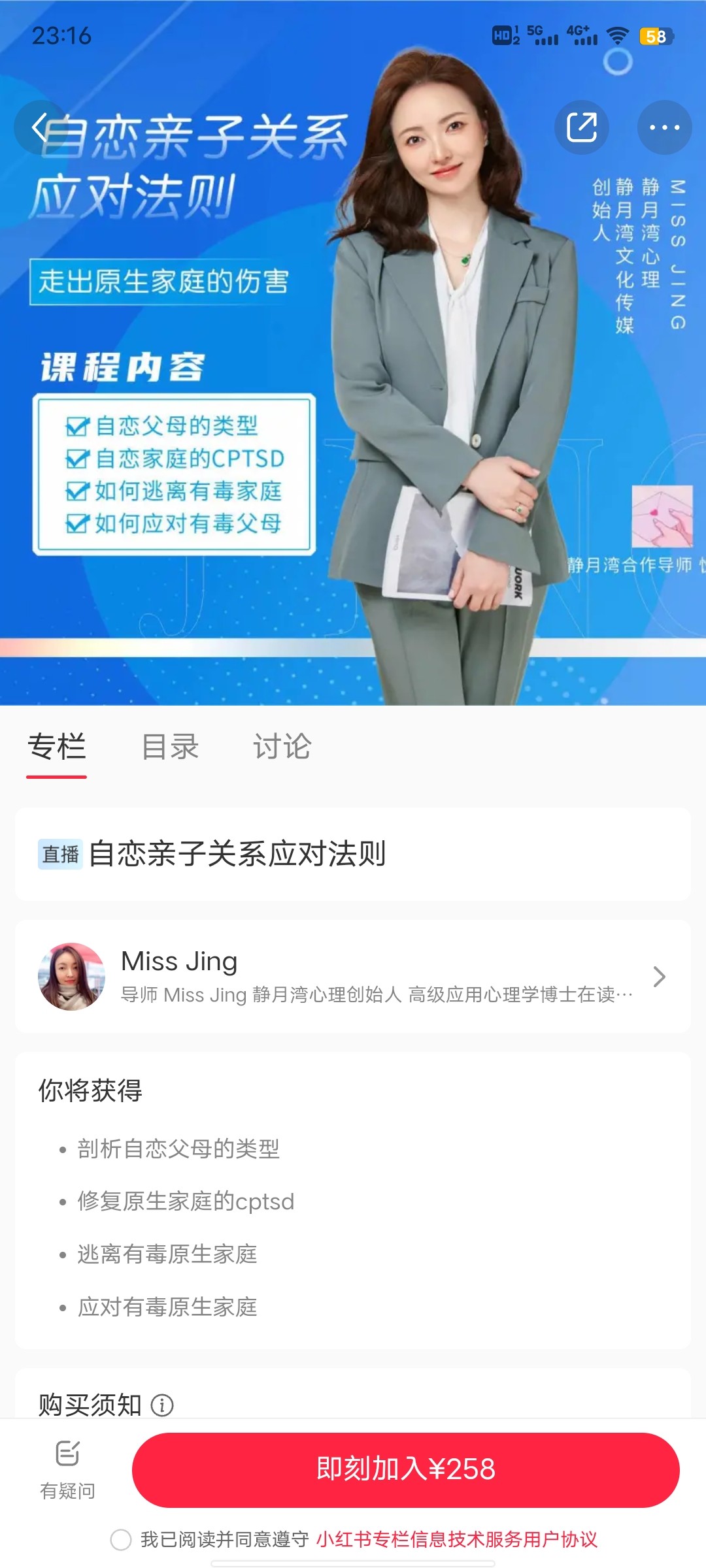Open the three-dot overflow menu
The width and height of the screenshot is (706, 1568).
click(x=664, y=127)
